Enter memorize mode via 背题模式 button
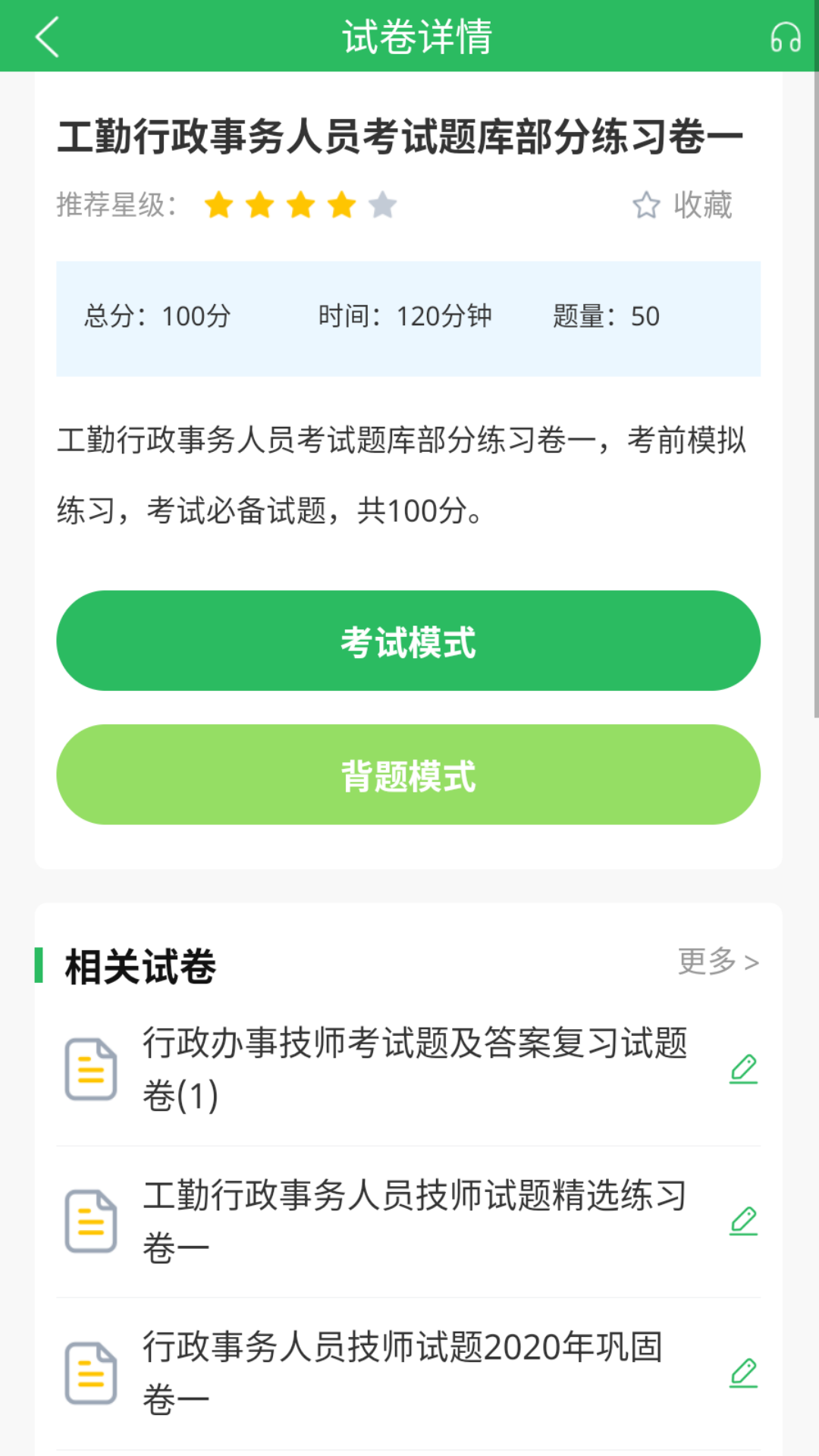Viewport: 819px width, 1456px height. coord(409,774)
